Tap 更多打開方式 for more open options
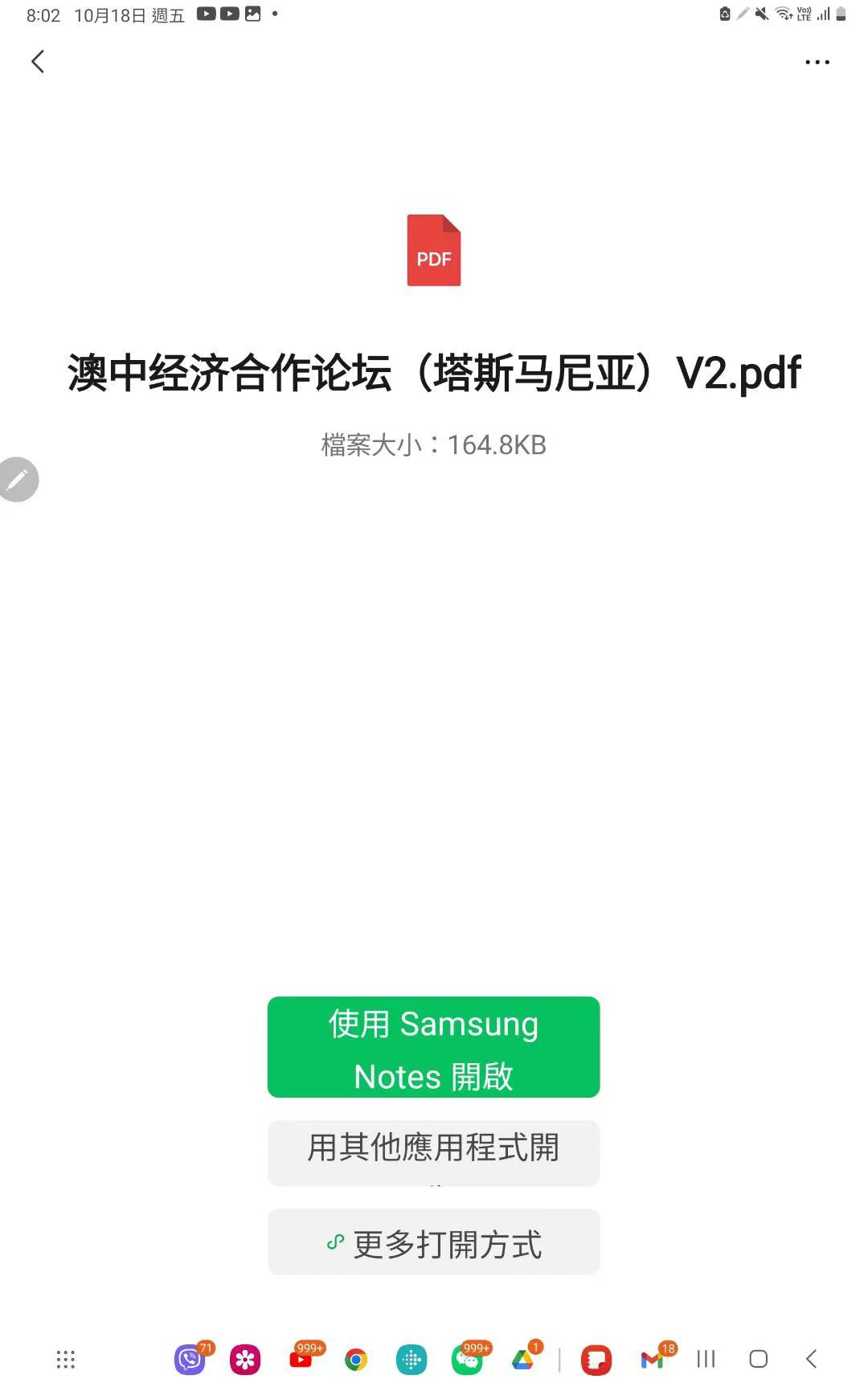Image resolution: width=868 pixels, height=1387 pixels. coord(433,1242)
